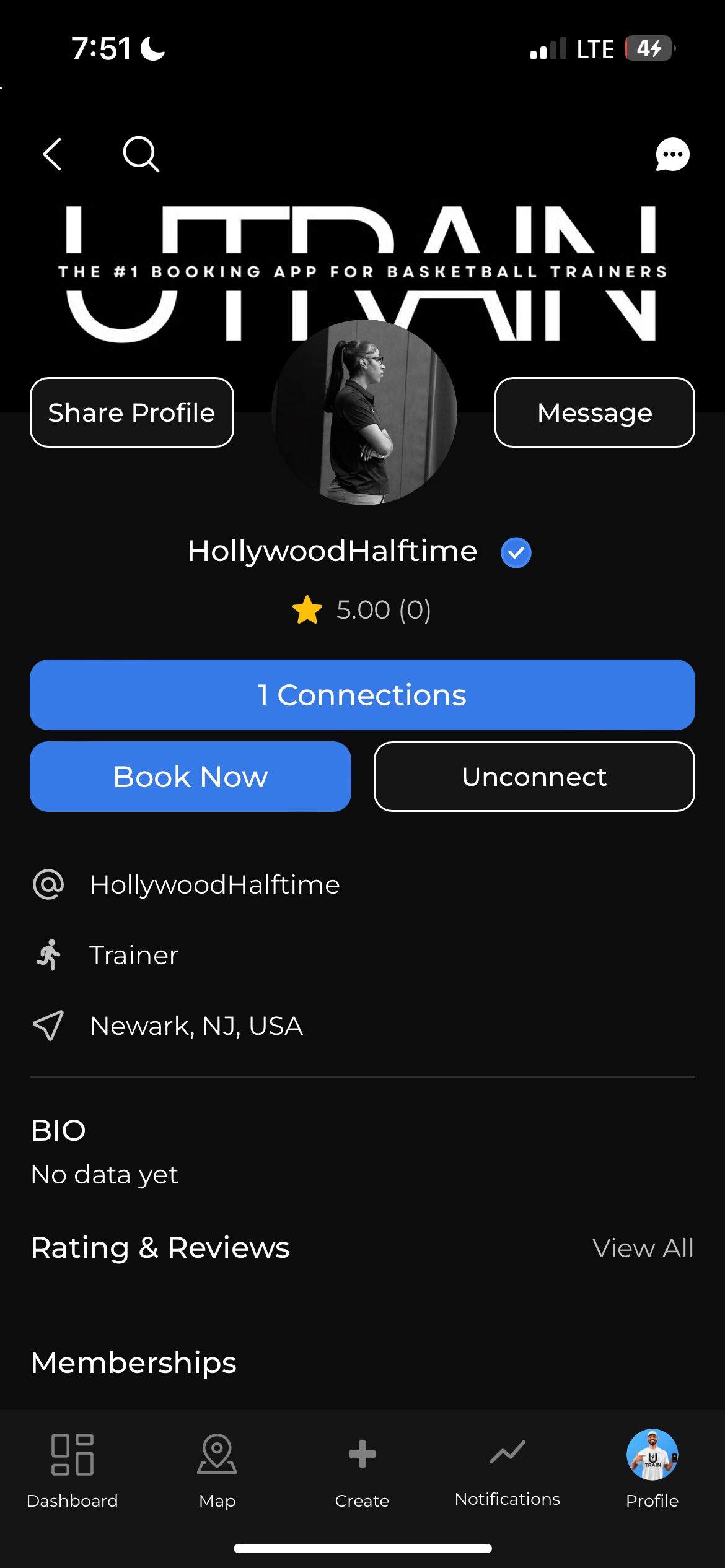Viewport: 725px width, 1568px height.
Task: Book Now with this trainer
Action: tap(190, 777)
